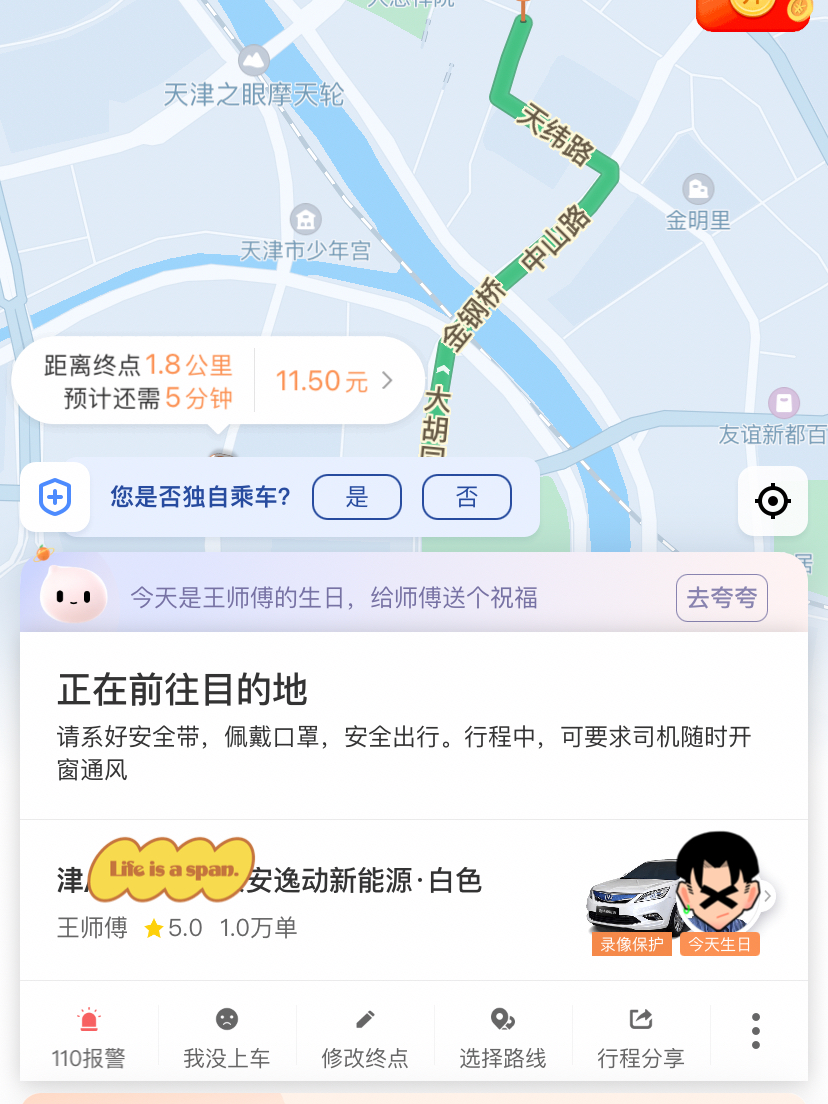Open the blue safety shield icon

[54, 497]
